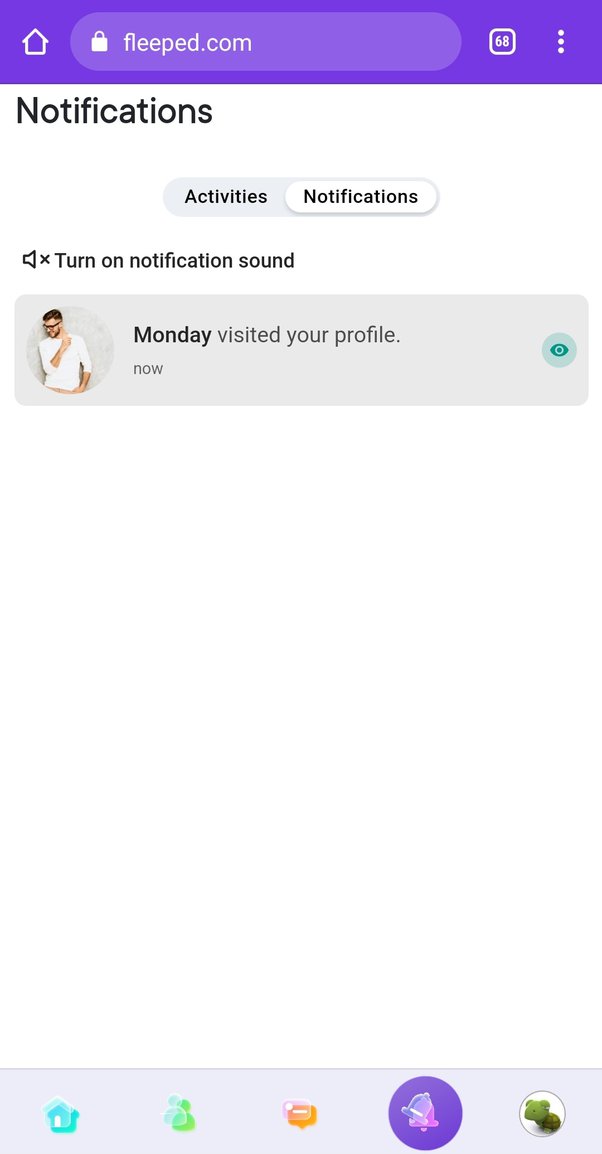Switch to the Activities tab
This screenshot has height=1154, width=602.
pyautogui.click(x=226, y=197)
